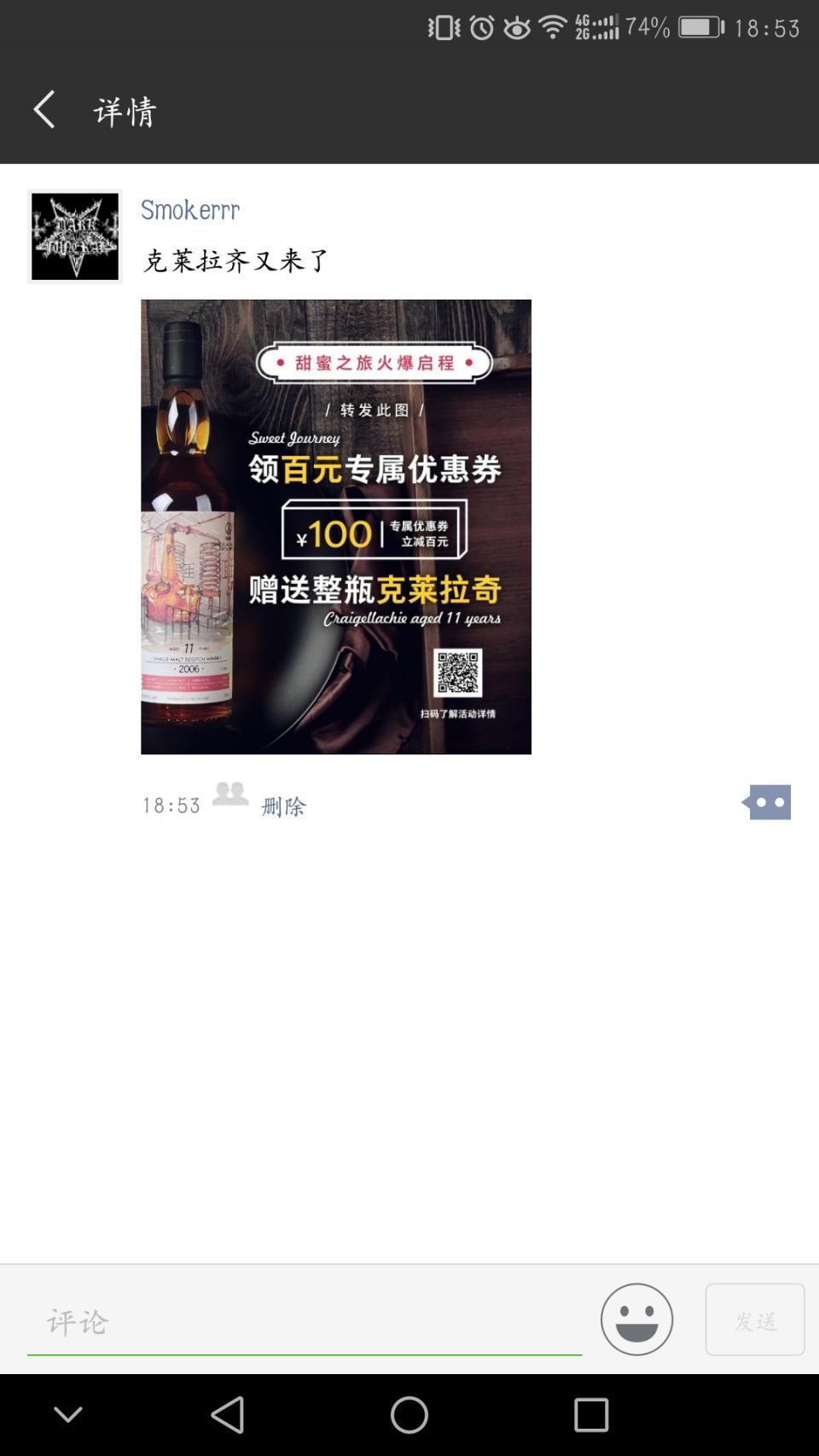Open the Wi-Fi status icon in the status bar

553,27
